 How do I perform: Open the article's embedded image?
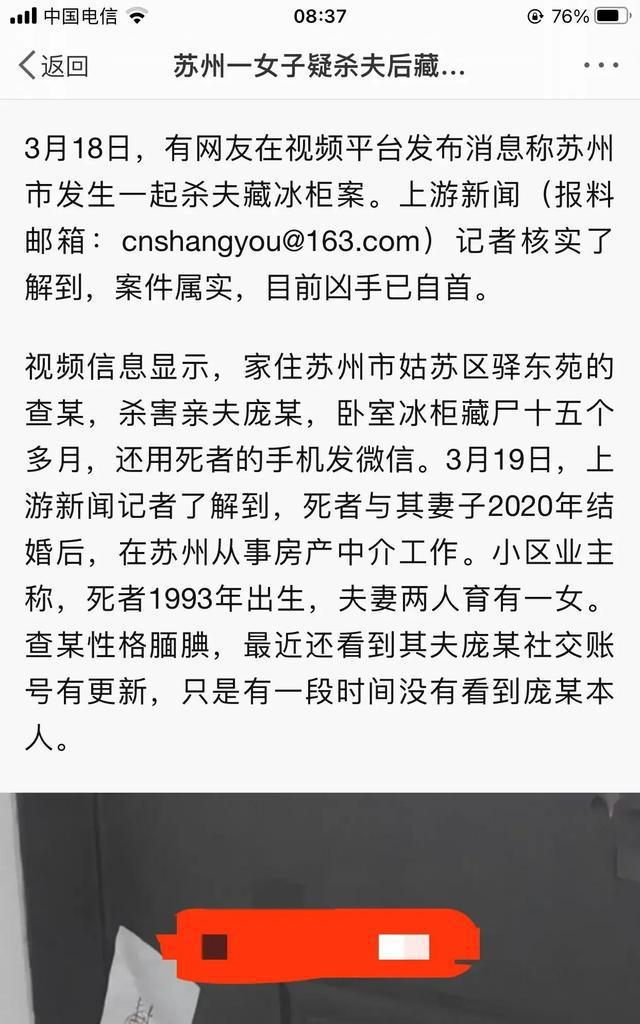[320, 908]
